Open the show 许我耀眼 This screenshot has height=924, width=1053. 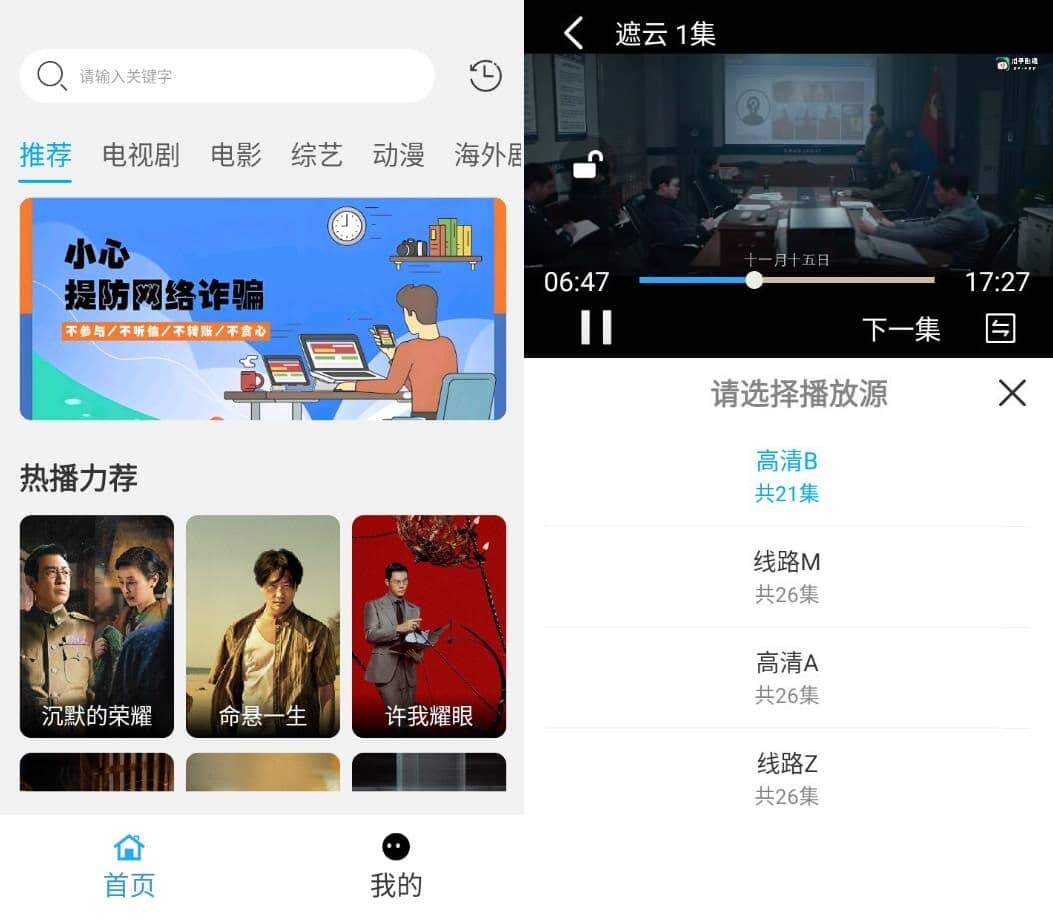429,625
